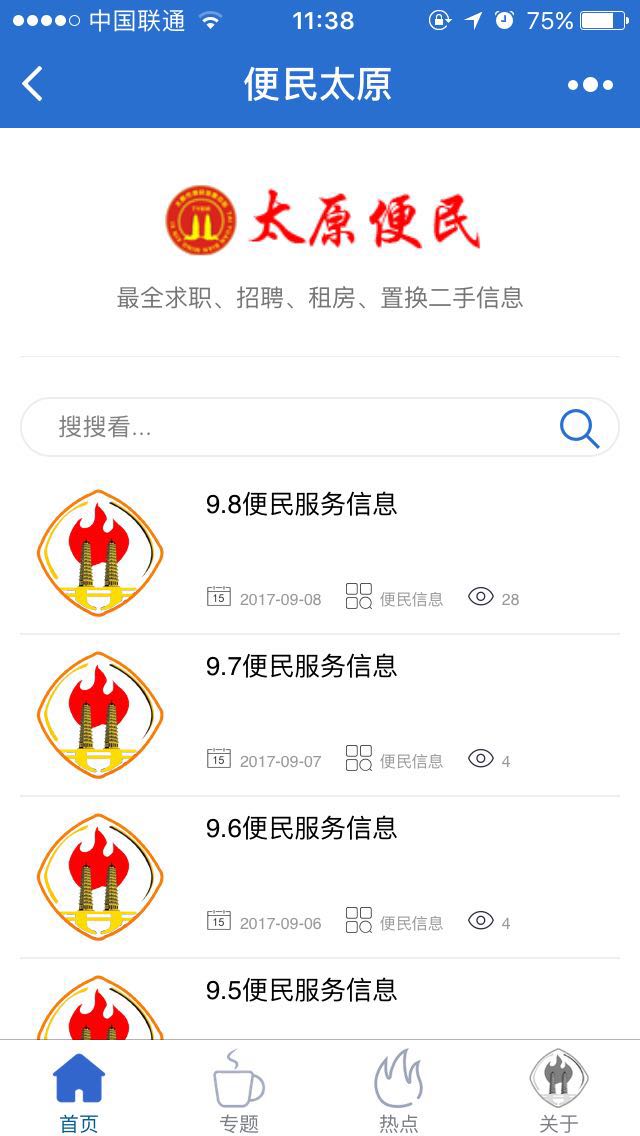Tap the magnifier search icon

[579, 428]
